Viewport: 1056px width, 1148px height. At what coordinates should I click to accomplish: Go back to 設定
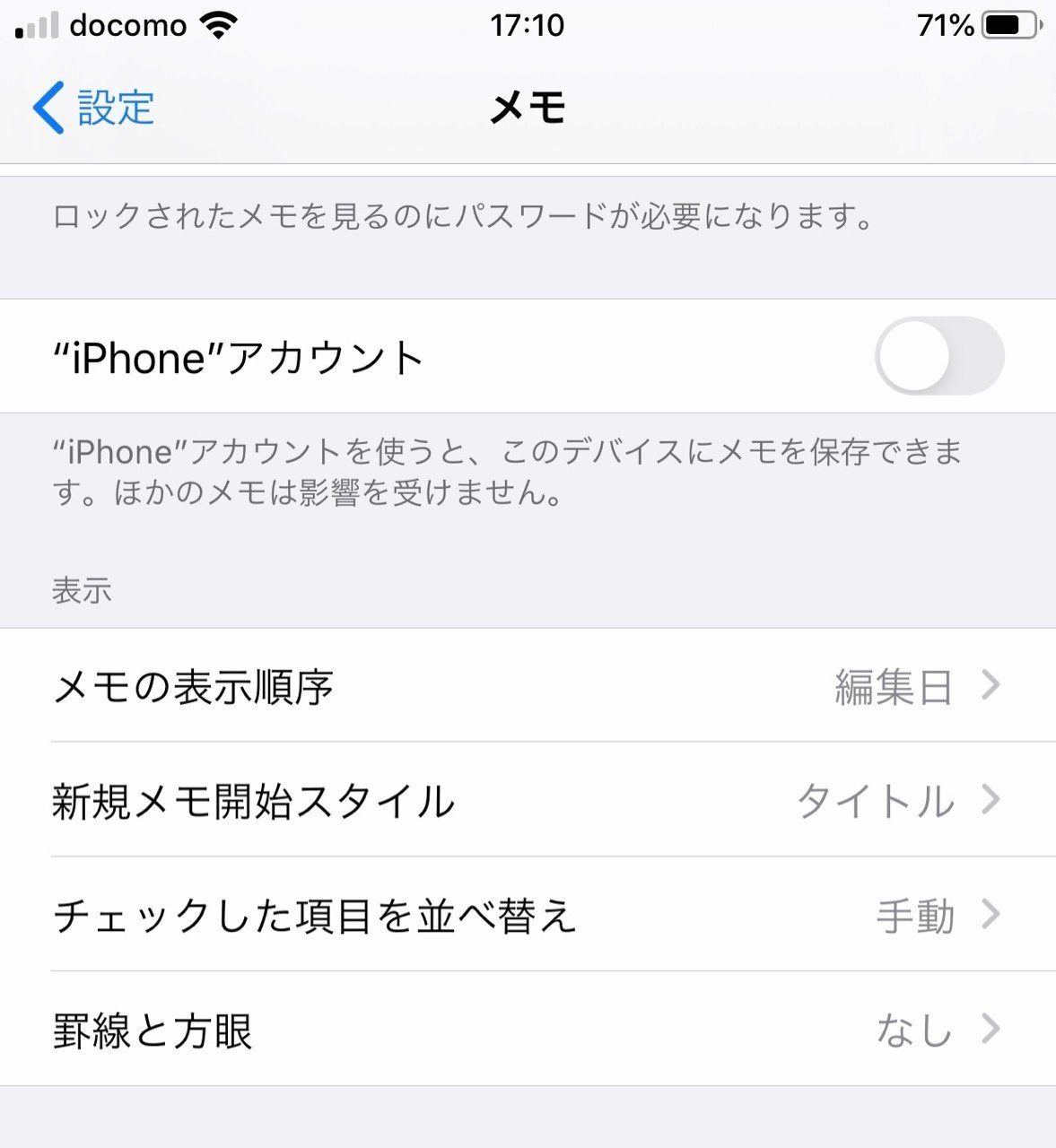94,106
